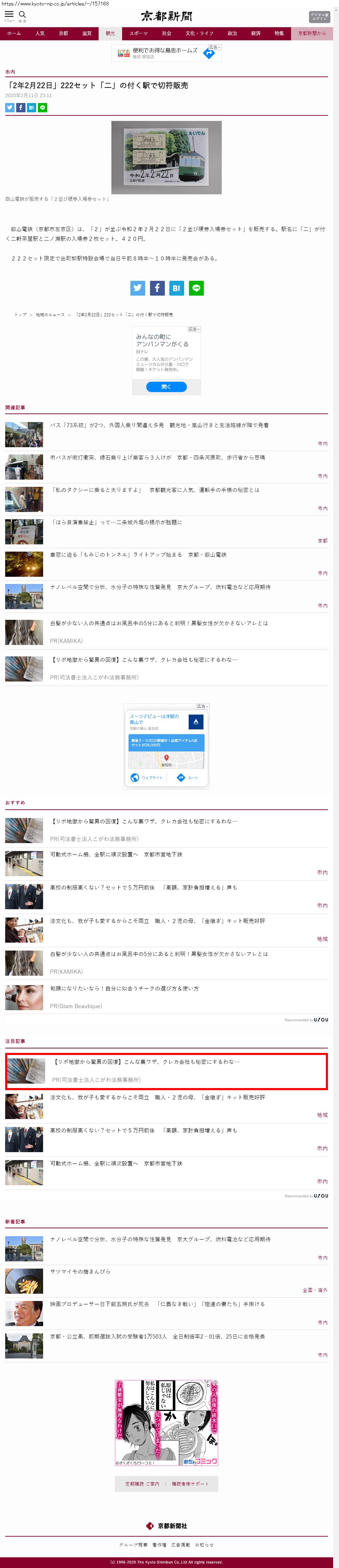Image resolution: width=339 pixels, height=1568 pixels.
Task: Open the hamburger menu
Action: pos(9,14)
